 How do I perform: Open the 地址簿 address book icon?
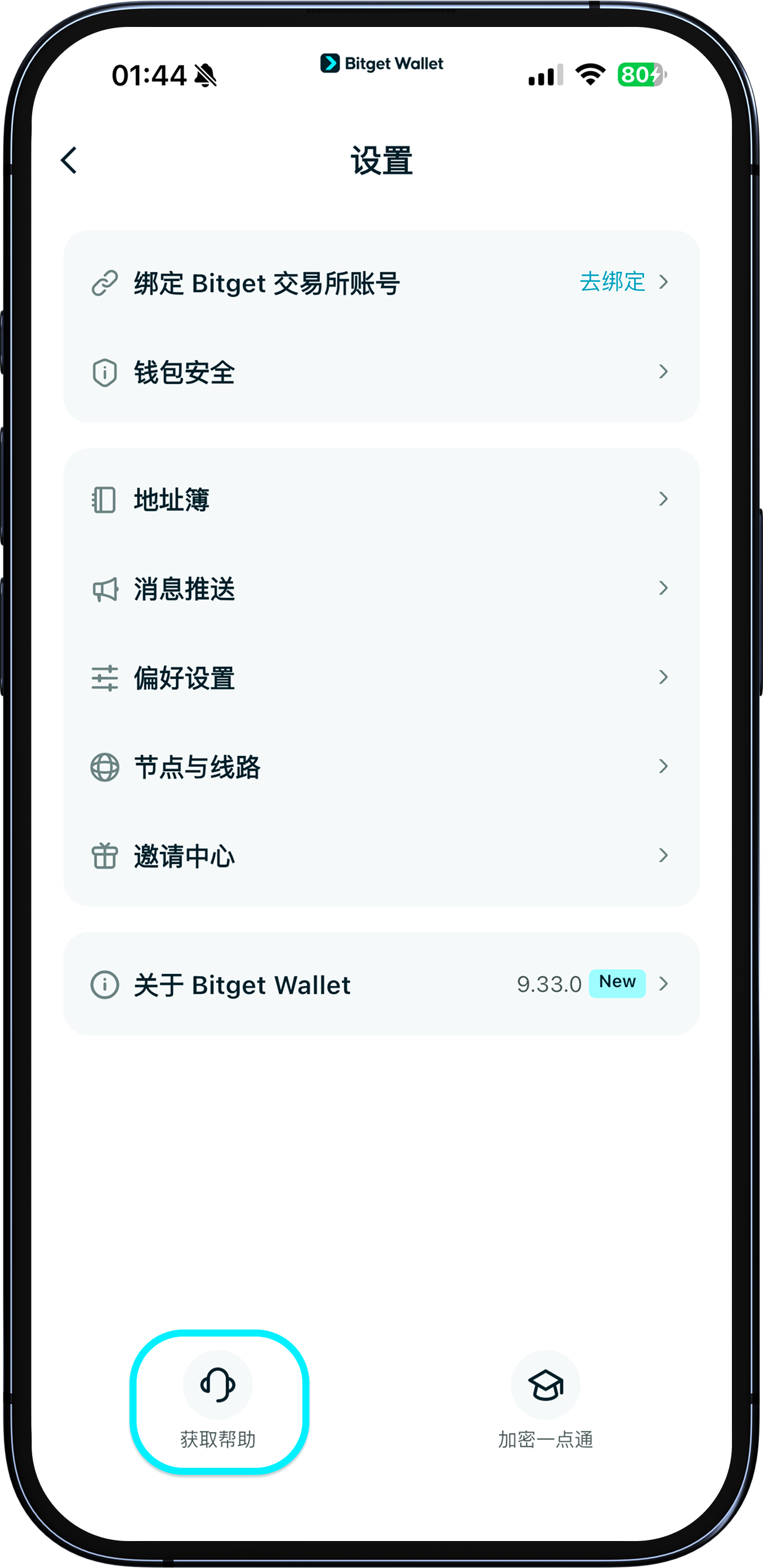point(104,499)
